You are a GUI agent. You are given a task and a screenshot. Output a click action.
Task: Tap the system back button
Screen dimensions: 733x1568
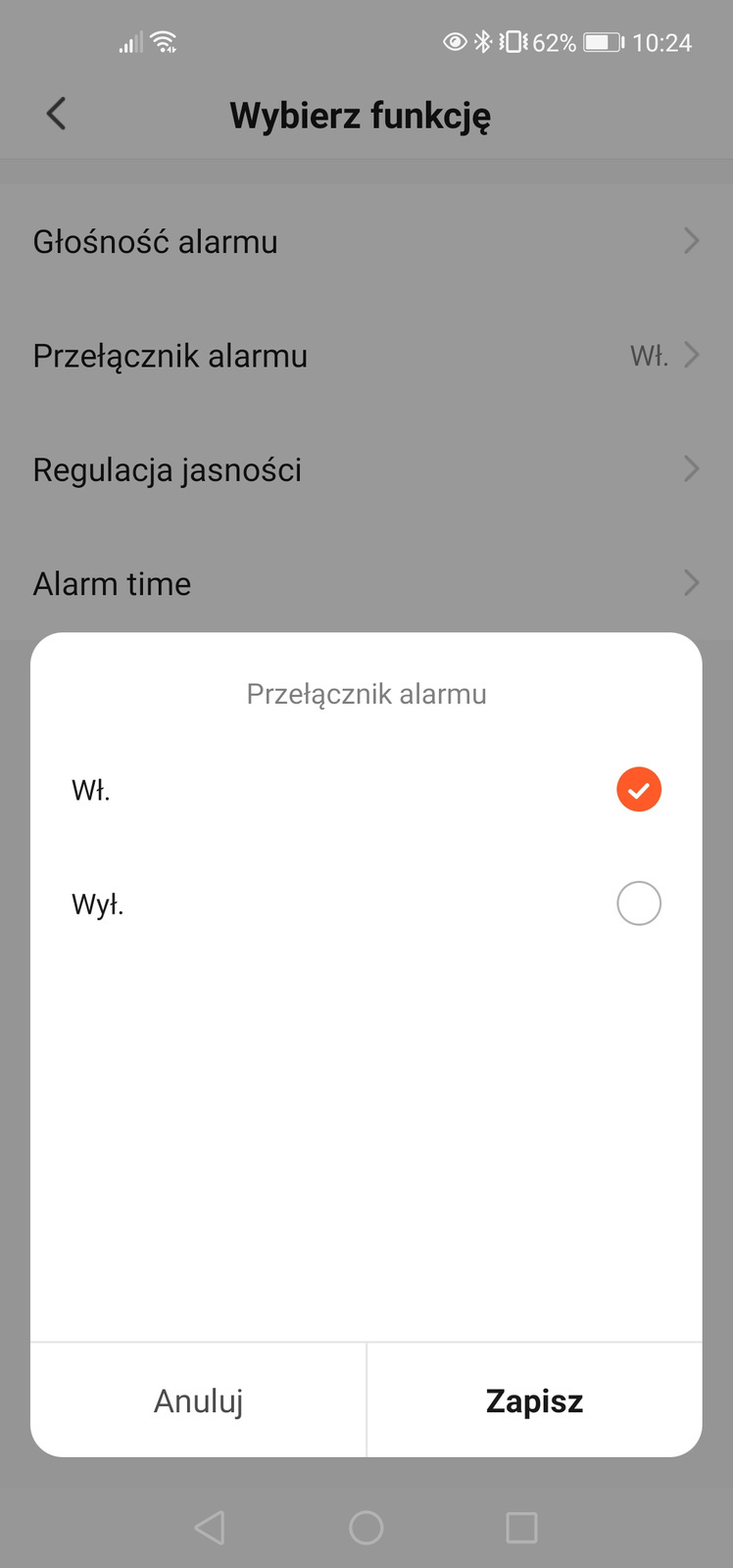tap(210, 1527)
